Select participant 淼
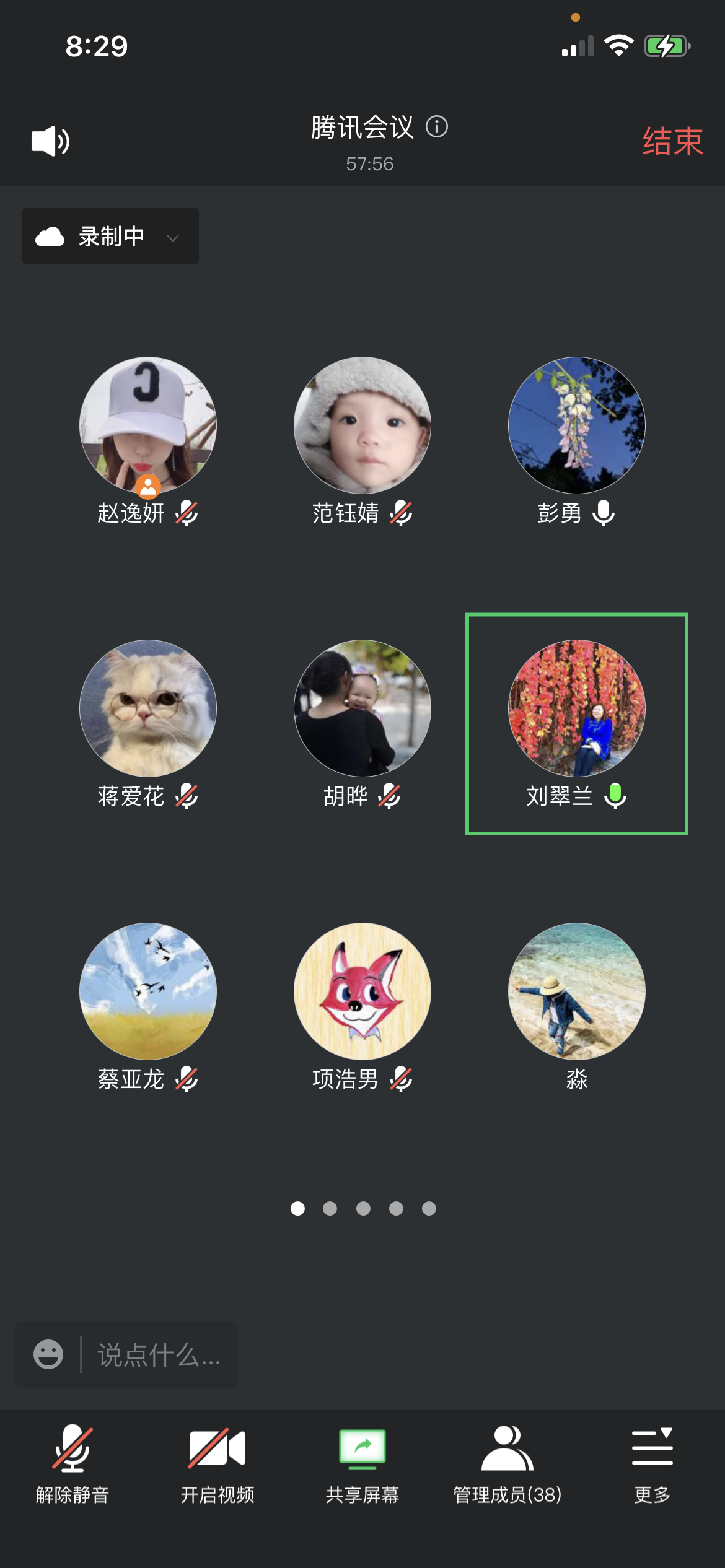 576,991
